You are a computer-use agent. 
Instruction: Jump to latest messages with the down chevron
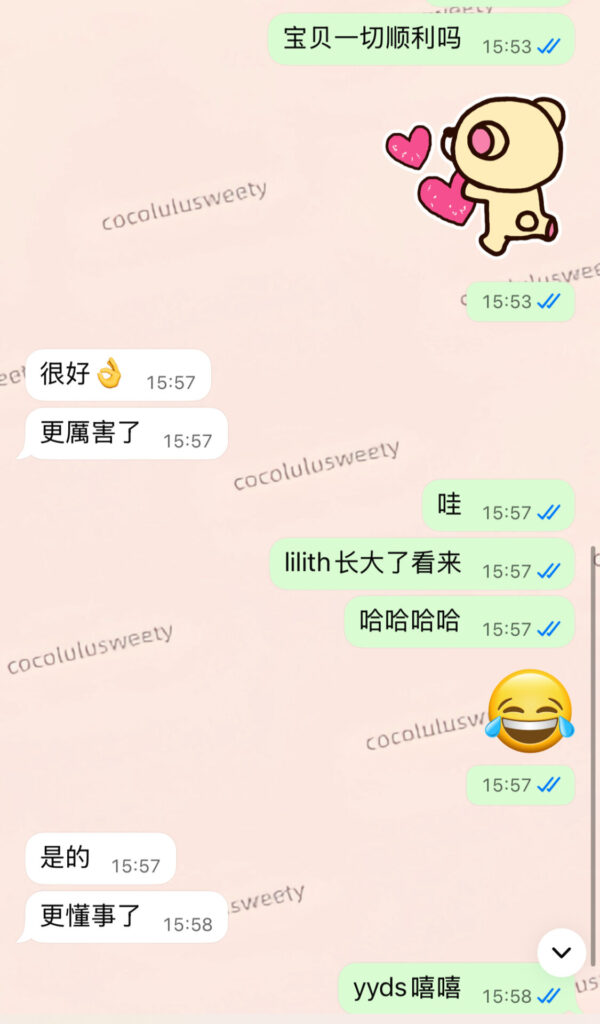point(561,952)
